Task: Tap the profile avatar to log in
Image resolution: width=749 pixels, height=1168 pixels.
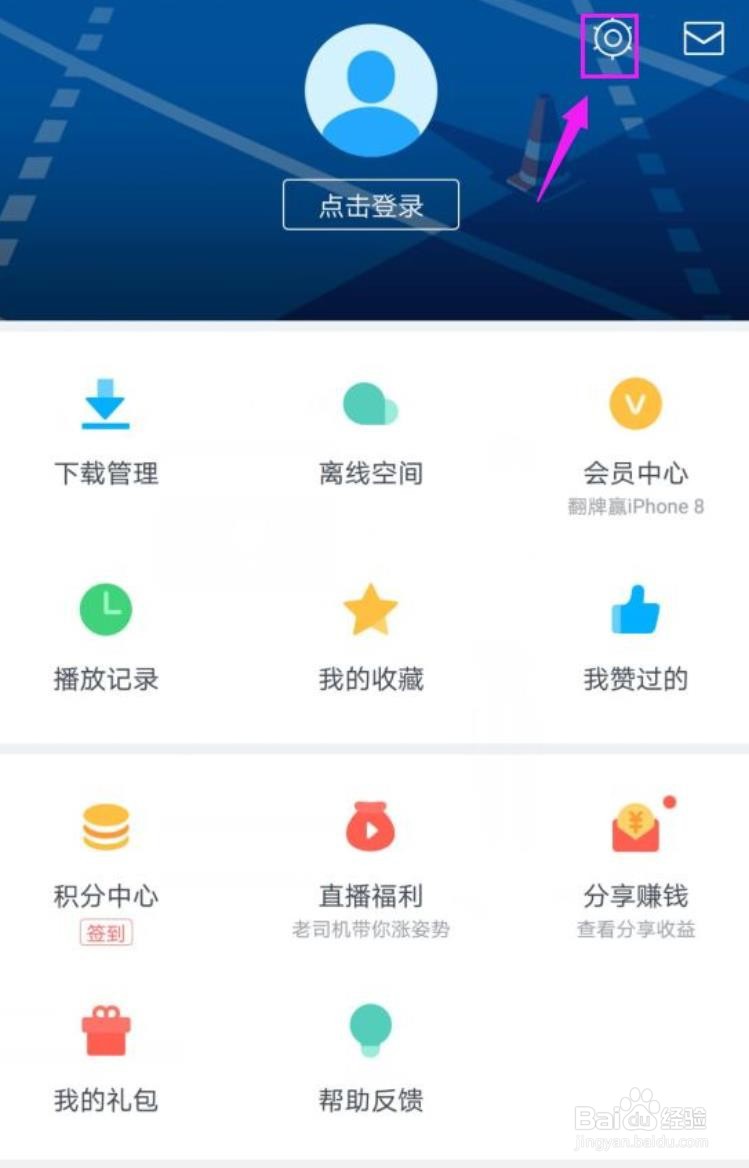Action: [x=371, y=90]
